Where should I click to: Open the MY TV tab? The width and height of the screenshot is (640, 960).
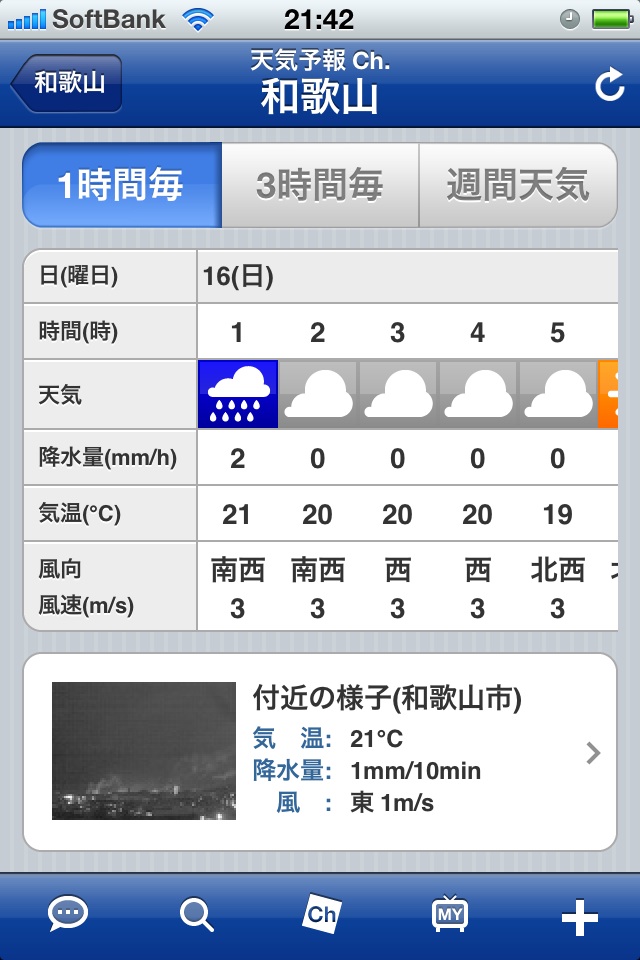[449, 914]
